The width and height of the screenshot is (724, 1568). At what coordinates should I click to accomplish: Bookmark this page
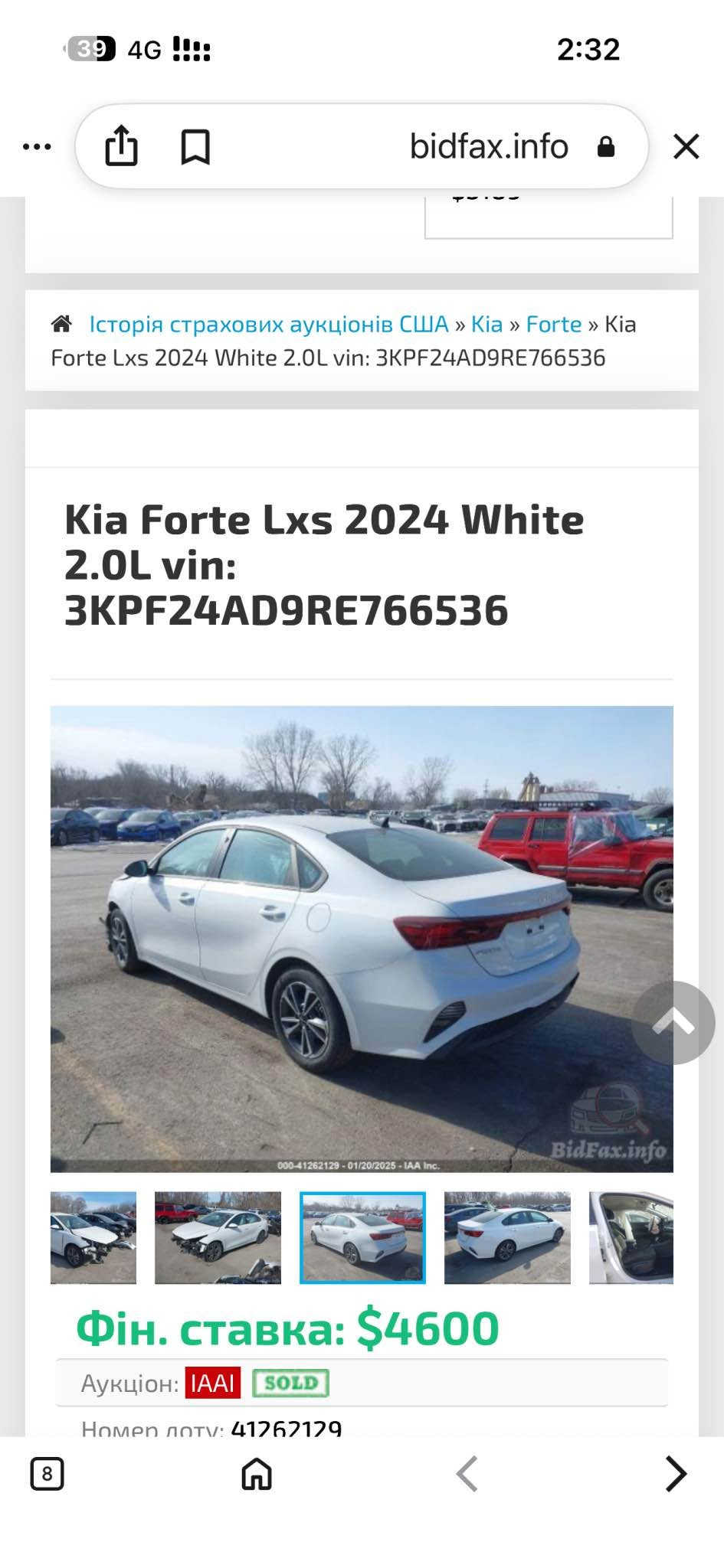(195, 146)
